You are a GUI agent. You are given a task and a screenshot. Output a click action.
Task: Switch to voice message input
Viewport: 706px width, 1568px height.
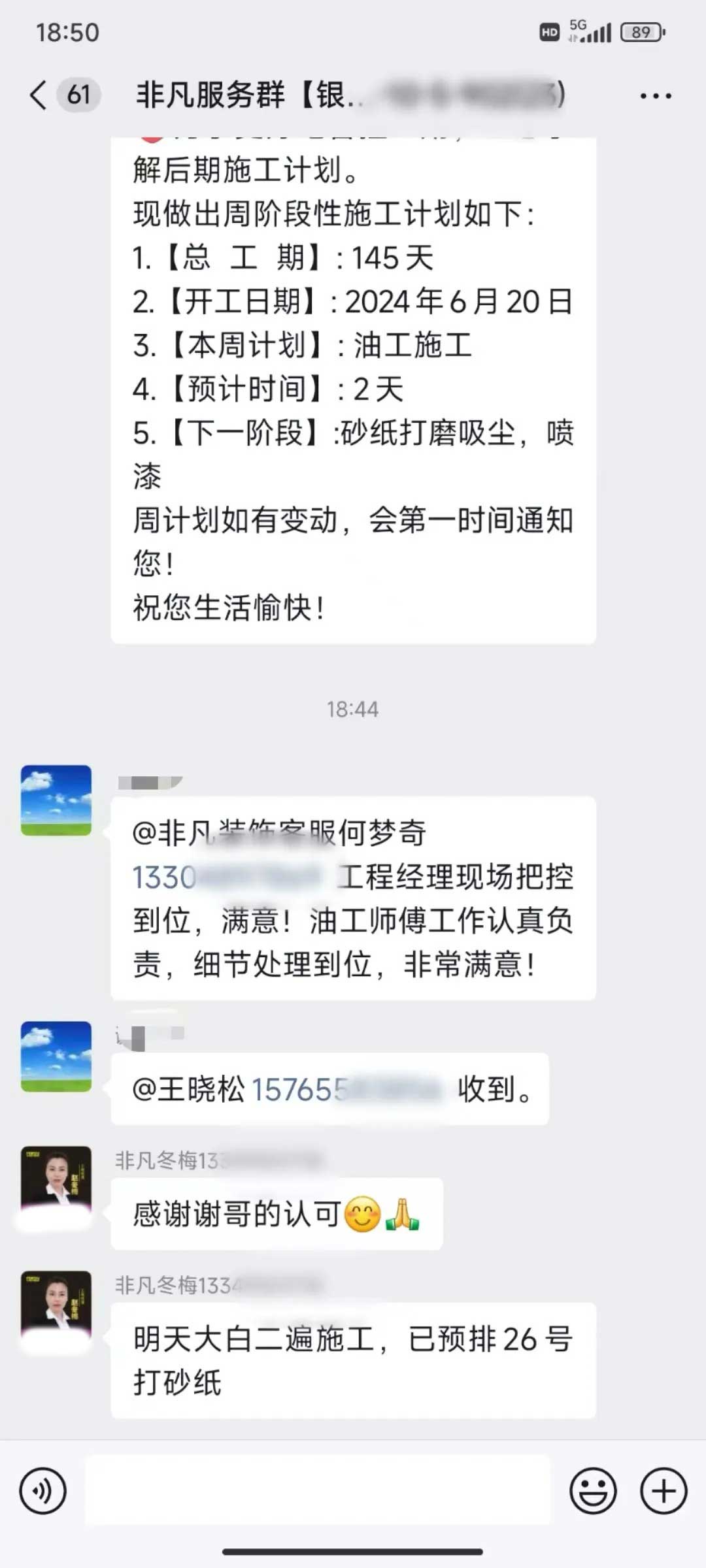click(x=43, y=1491)
